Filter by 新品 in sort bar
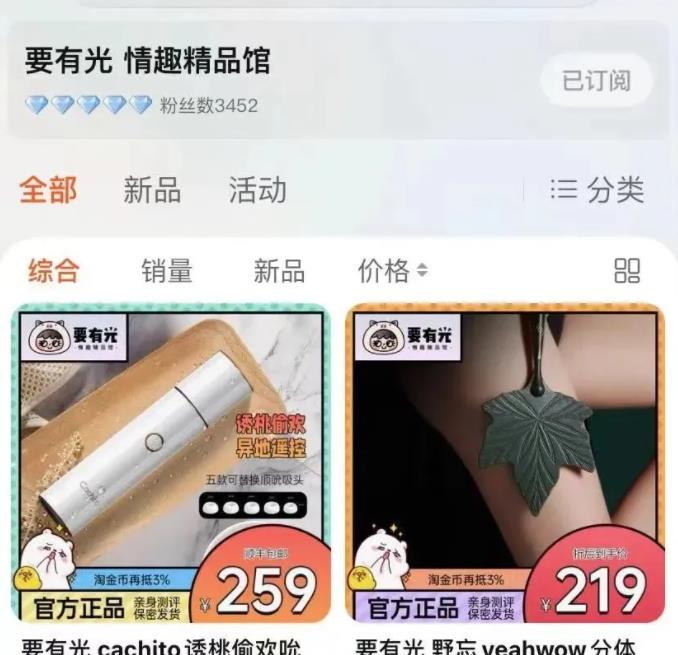Screen dimensions: 678x655 tap(279, 271)
